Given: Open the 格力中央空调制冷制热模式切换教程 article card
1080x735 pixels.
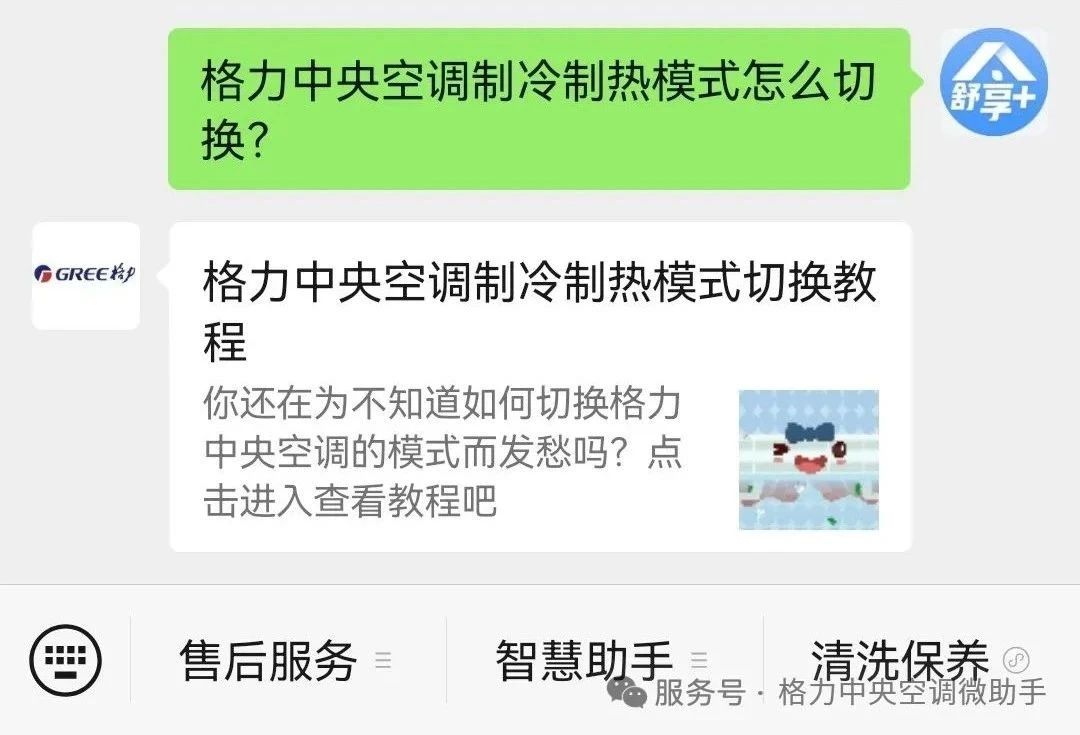Looking at the screenshot, I should [540, 387].
